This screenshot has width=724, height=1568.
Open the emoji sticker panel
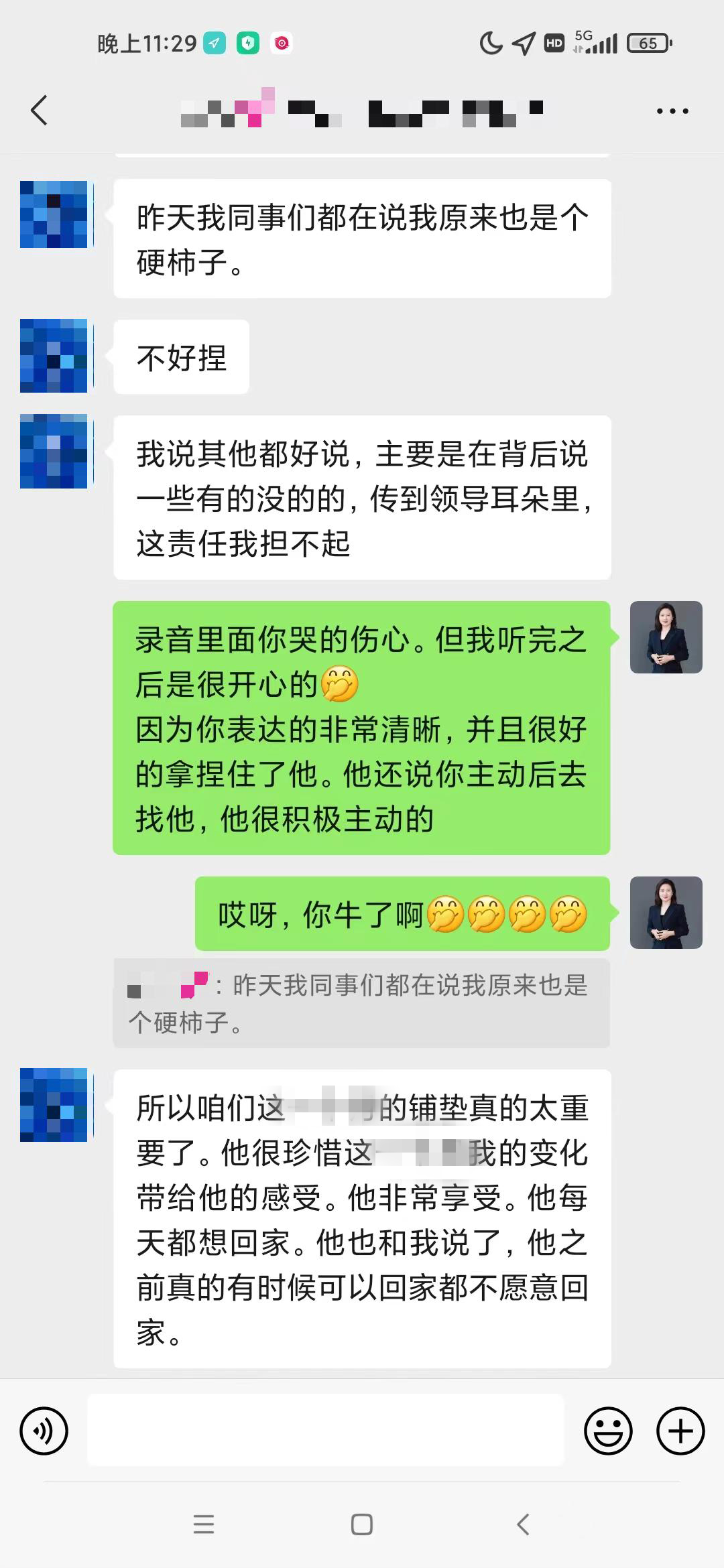608,1431
